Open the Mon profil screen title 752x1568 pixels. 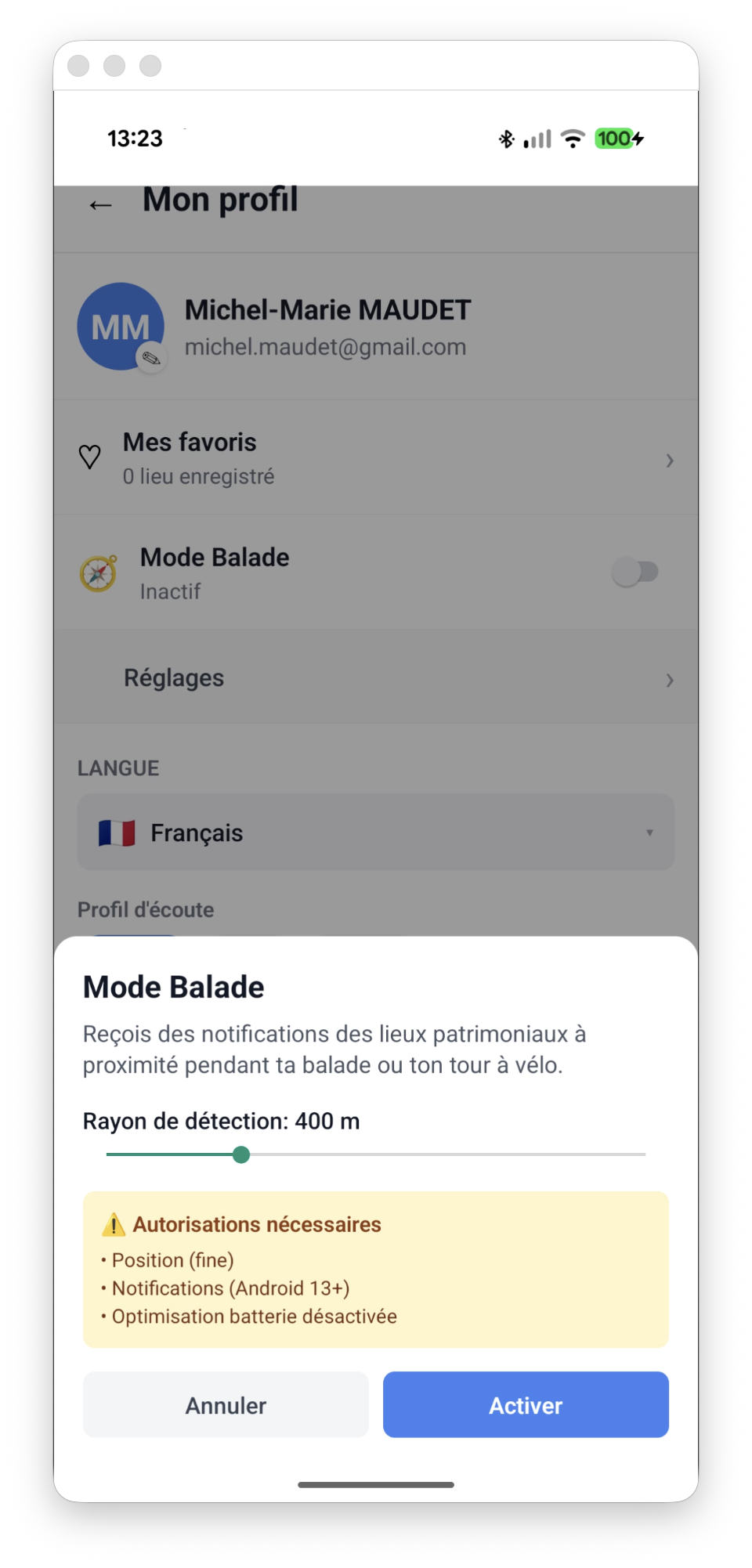point(220,201)
